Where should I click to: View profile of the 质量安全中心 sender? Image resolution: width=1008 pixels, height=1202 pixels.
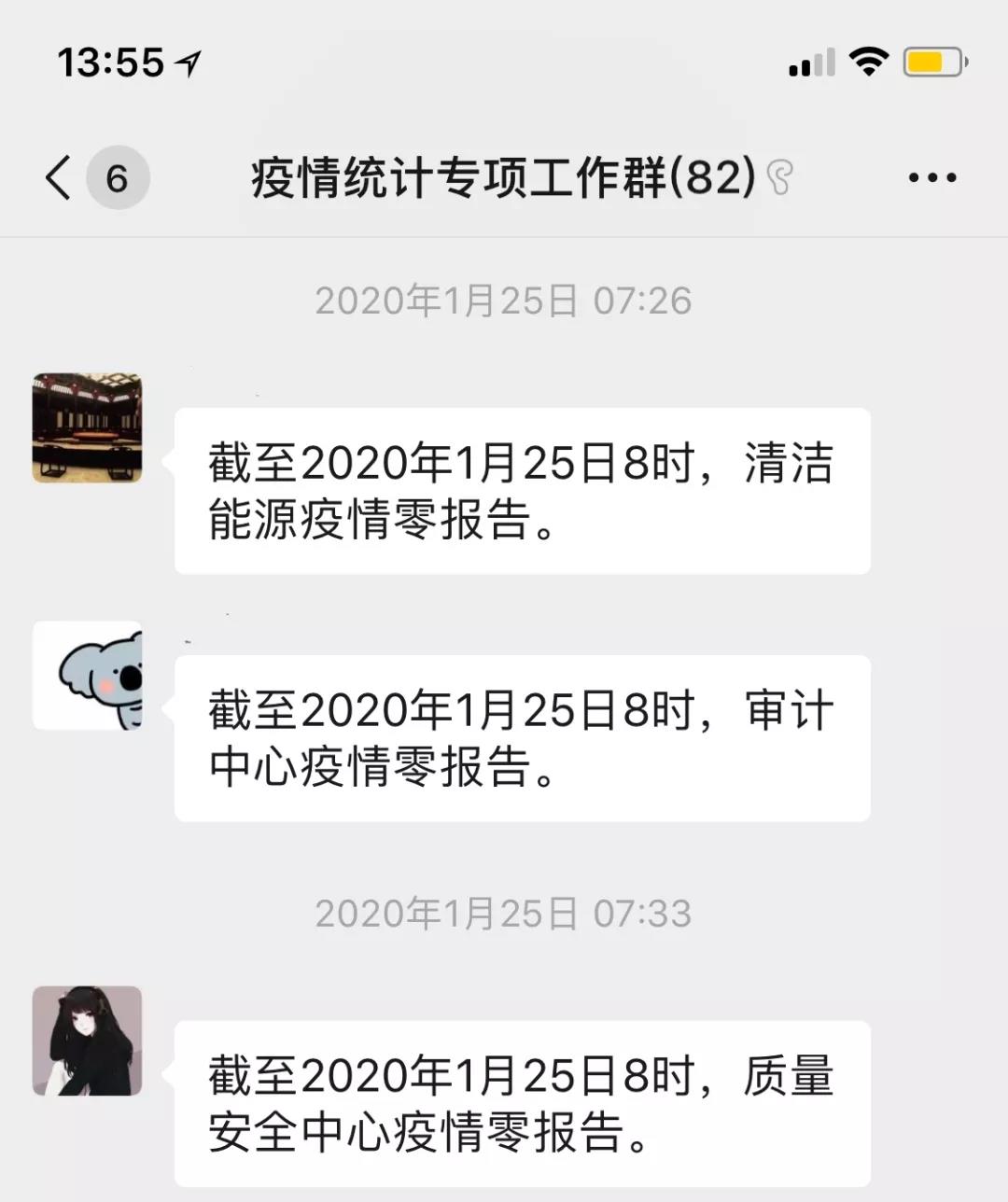click(x=88, y=1041)
